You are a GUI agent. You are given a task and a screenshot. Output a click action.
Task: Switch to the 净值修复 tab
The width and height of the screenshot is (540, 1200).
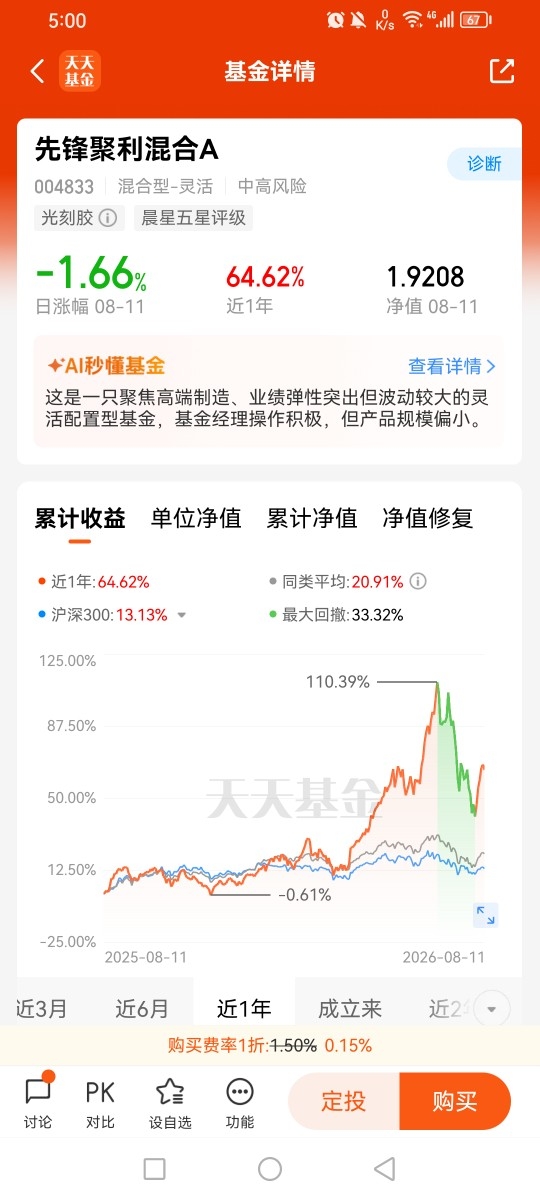(428, 518)
